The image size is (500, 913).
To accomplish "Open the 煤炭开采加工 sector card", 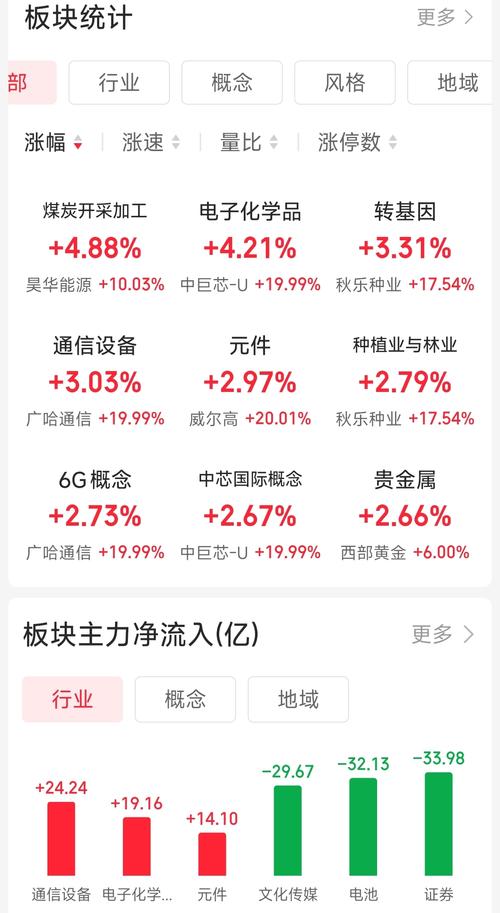I will pos(95,247).
